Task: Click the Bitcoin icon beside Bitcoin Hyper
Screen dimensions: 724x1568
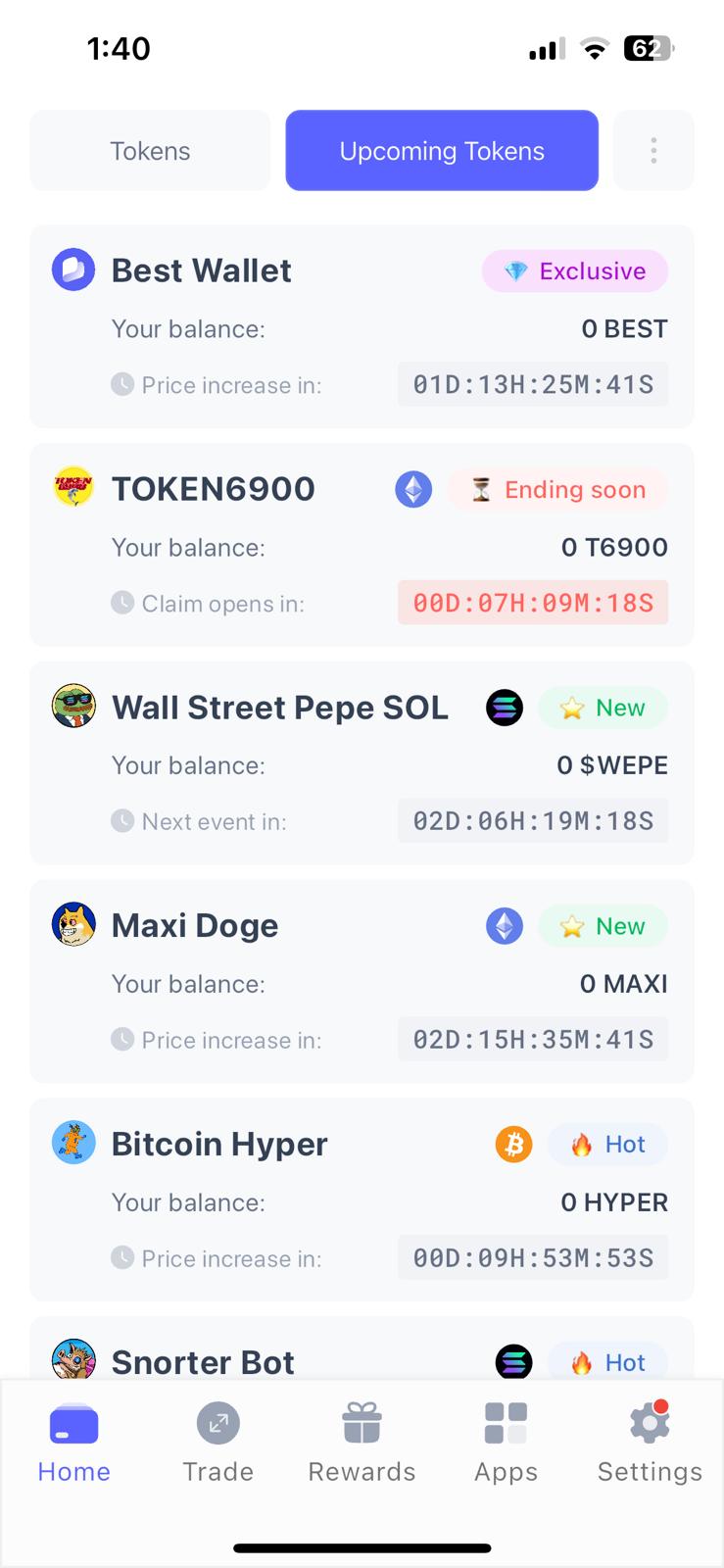Action: click(x=513, y=1144)
